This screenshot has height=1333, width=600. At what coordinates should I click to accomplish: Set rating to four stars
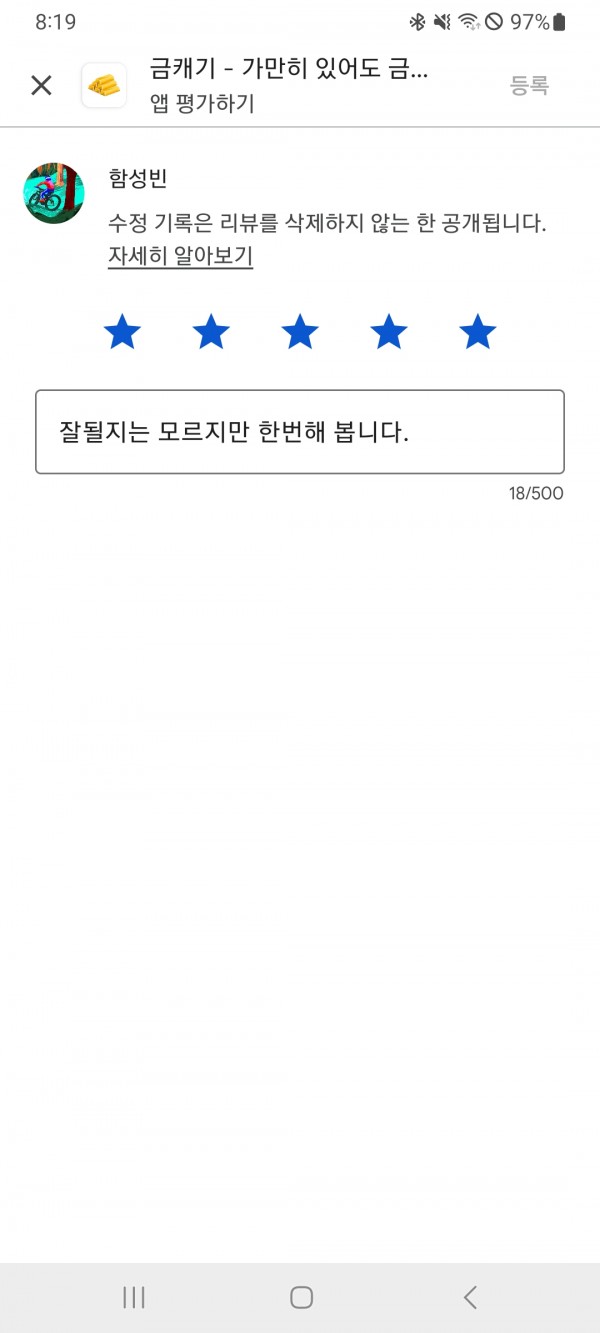[389, 331]
